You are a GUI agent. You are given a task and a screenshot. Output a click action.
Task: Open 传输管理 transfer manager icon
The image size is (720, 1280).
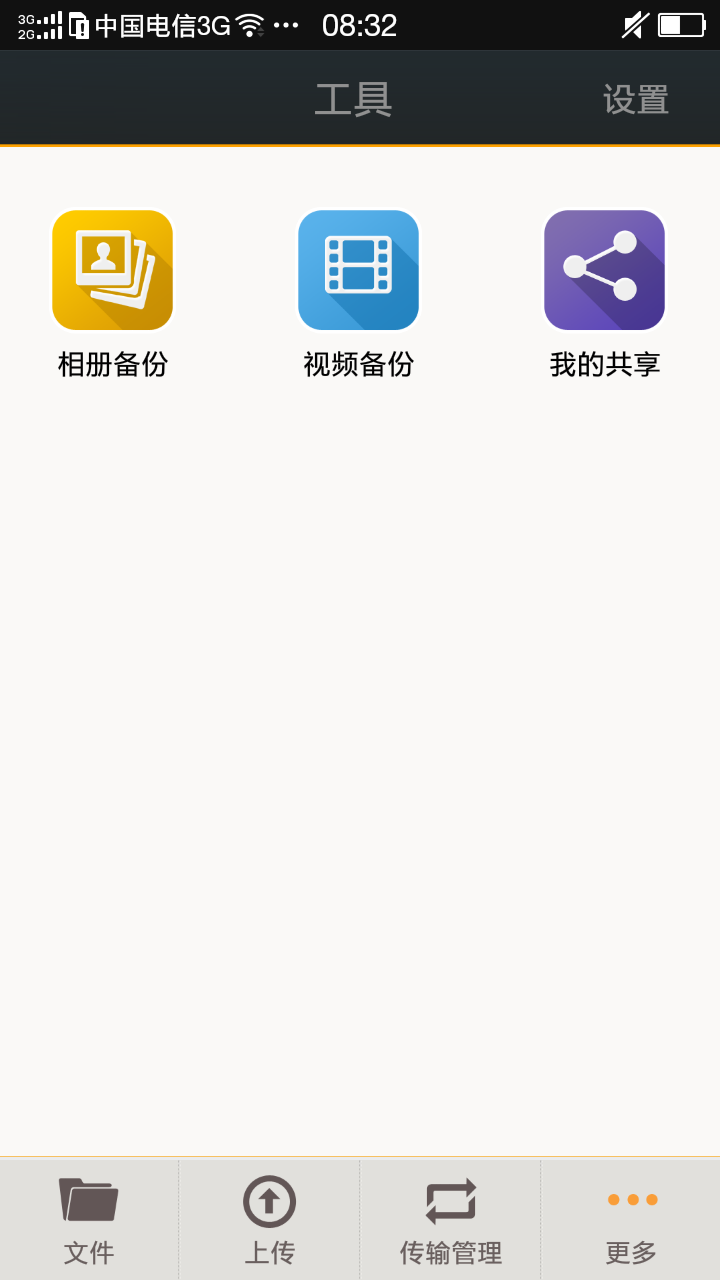(449, 1200)
